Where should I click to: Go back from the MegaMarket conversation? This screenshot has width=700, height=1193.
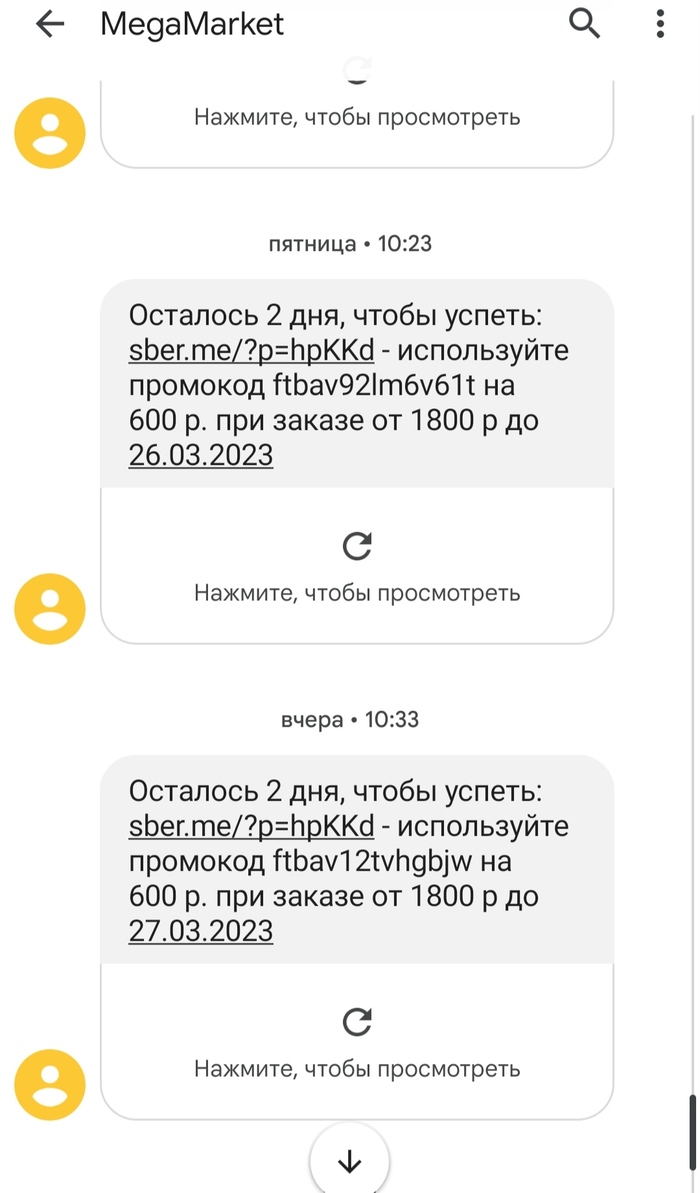(49, 25)
